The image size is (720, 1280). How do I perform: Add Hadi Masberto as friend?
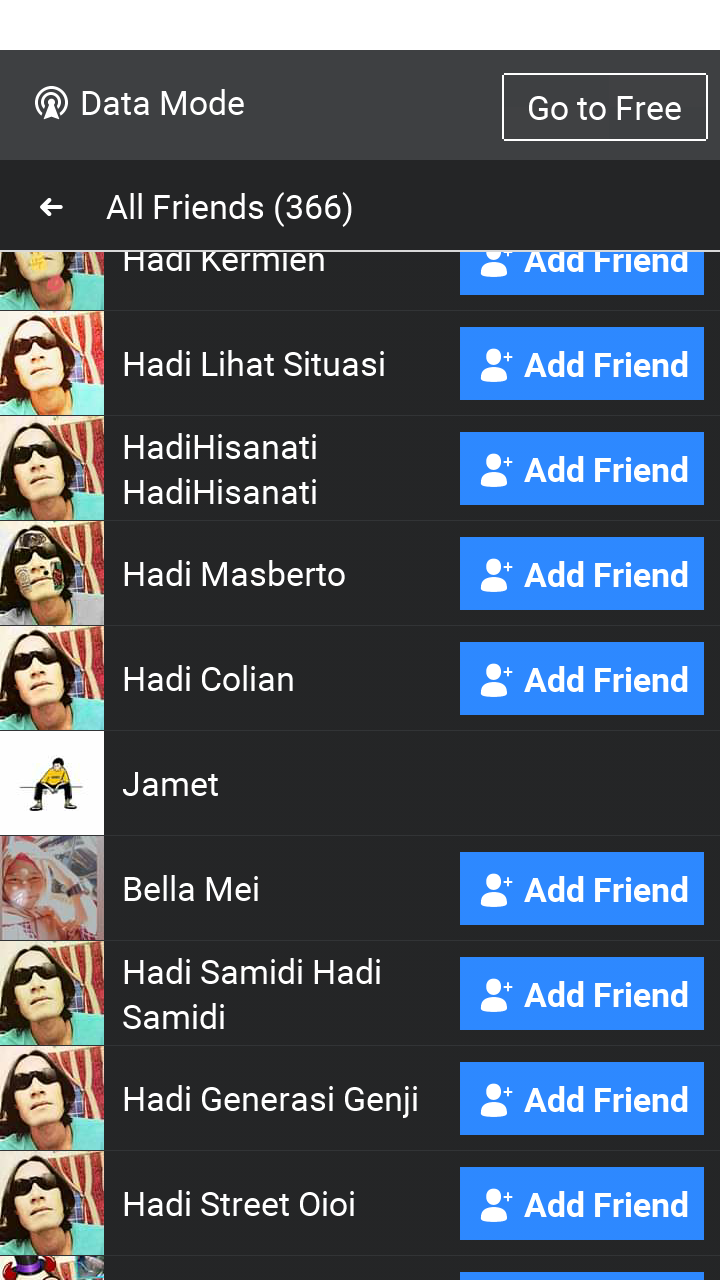coord(582,574)
